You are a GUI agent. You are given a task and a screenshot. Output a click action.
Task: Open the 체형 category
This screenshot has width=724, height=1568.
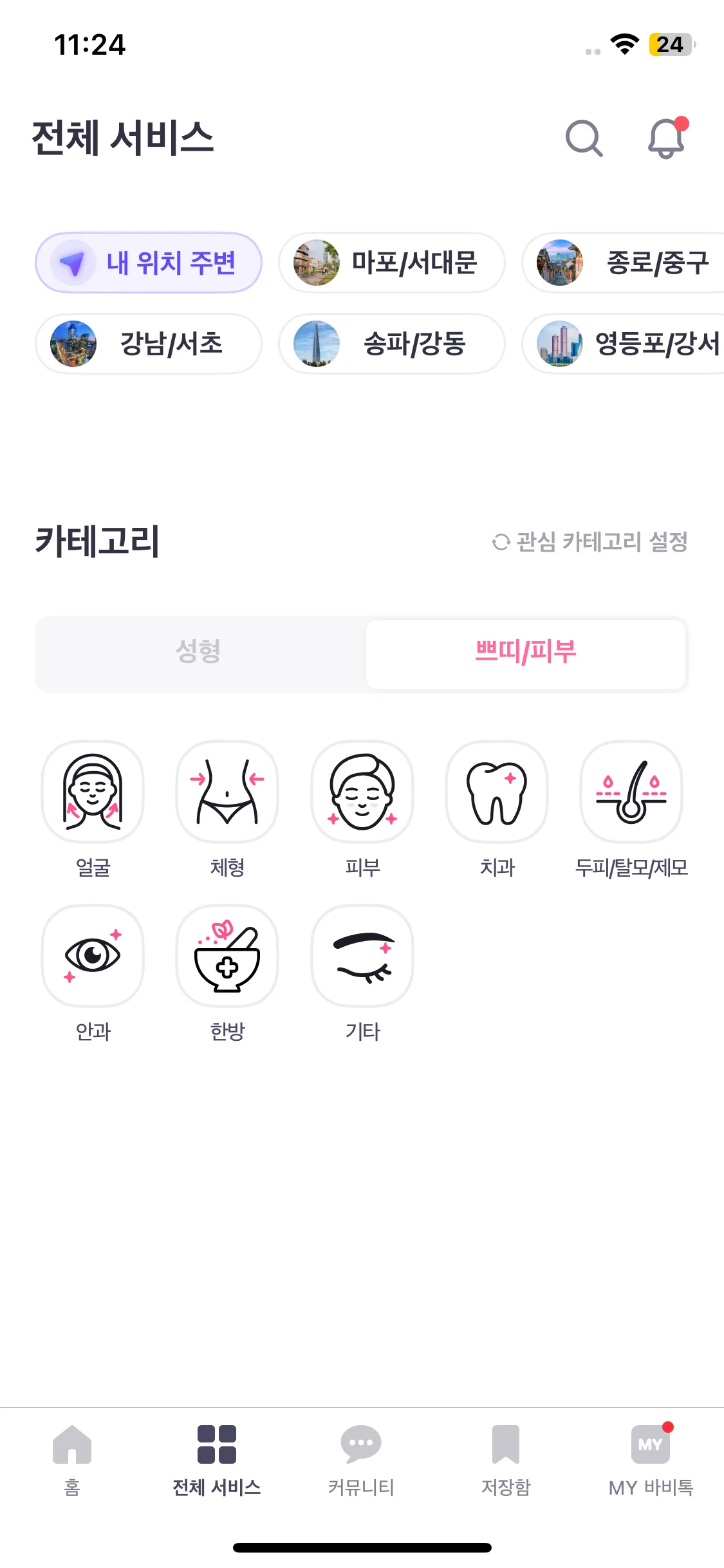click(x=227, y=792)
